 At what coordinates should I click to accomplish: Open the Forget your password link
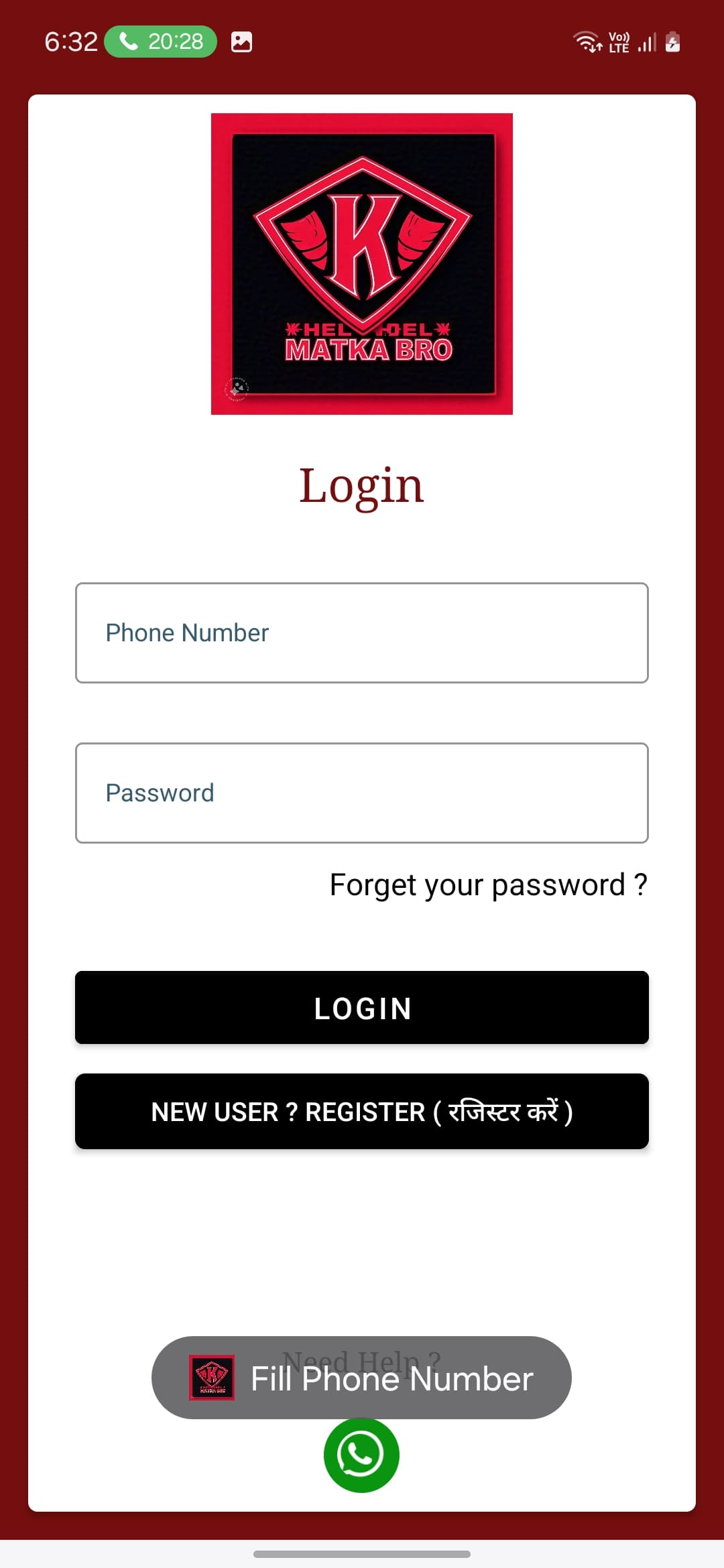(488, 885)
